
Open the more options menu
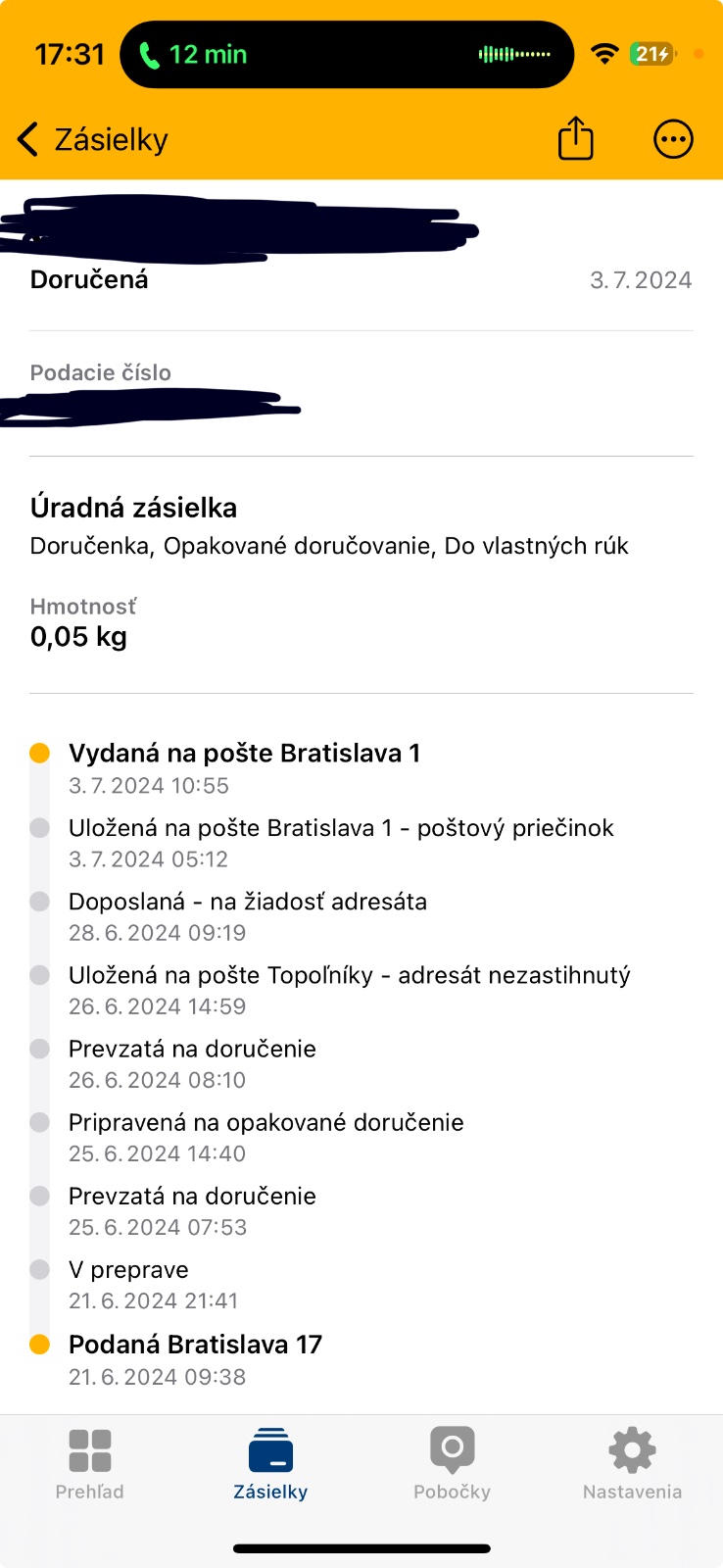click(x=673, y=139)
